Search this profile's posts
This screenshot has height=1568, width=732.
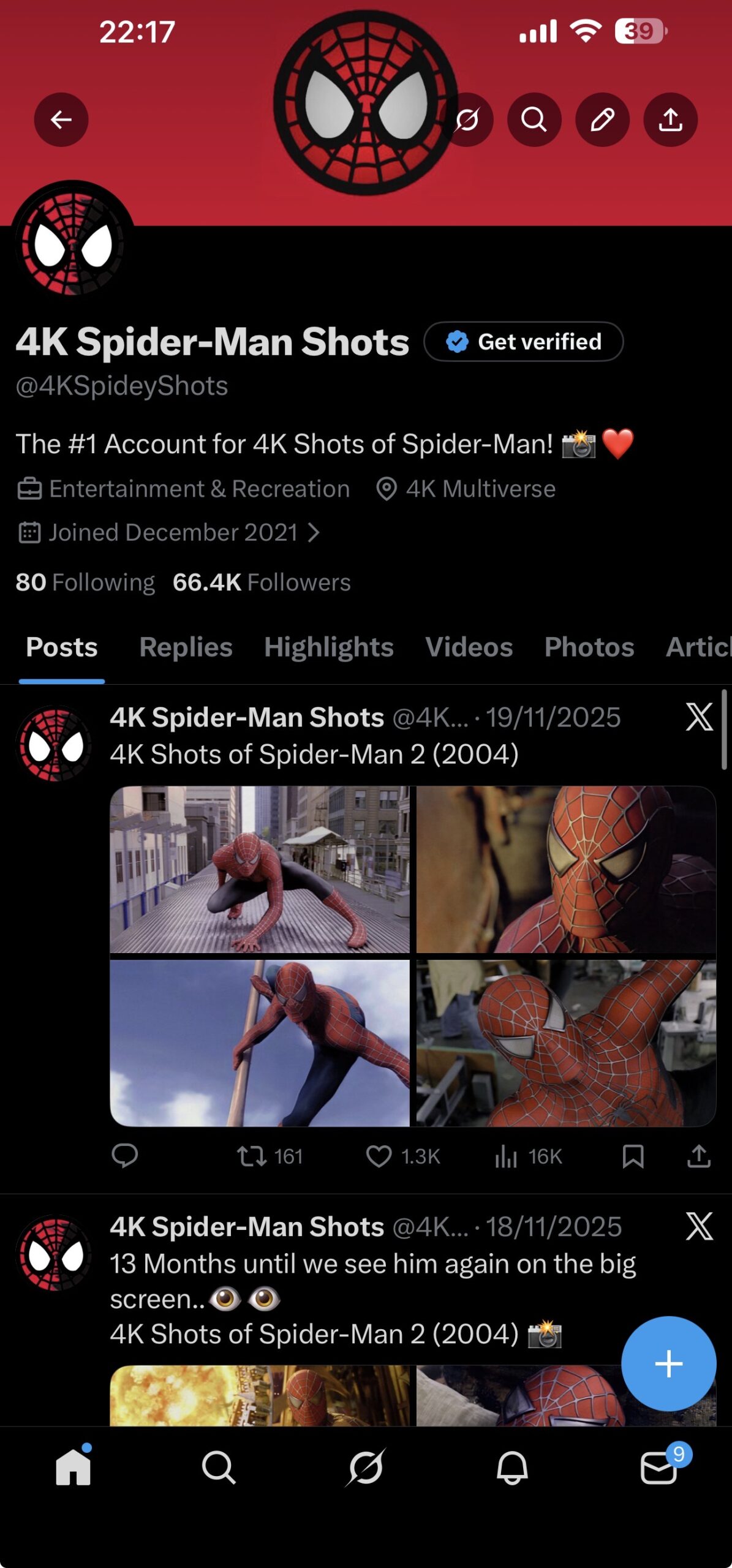pos(534,119)
